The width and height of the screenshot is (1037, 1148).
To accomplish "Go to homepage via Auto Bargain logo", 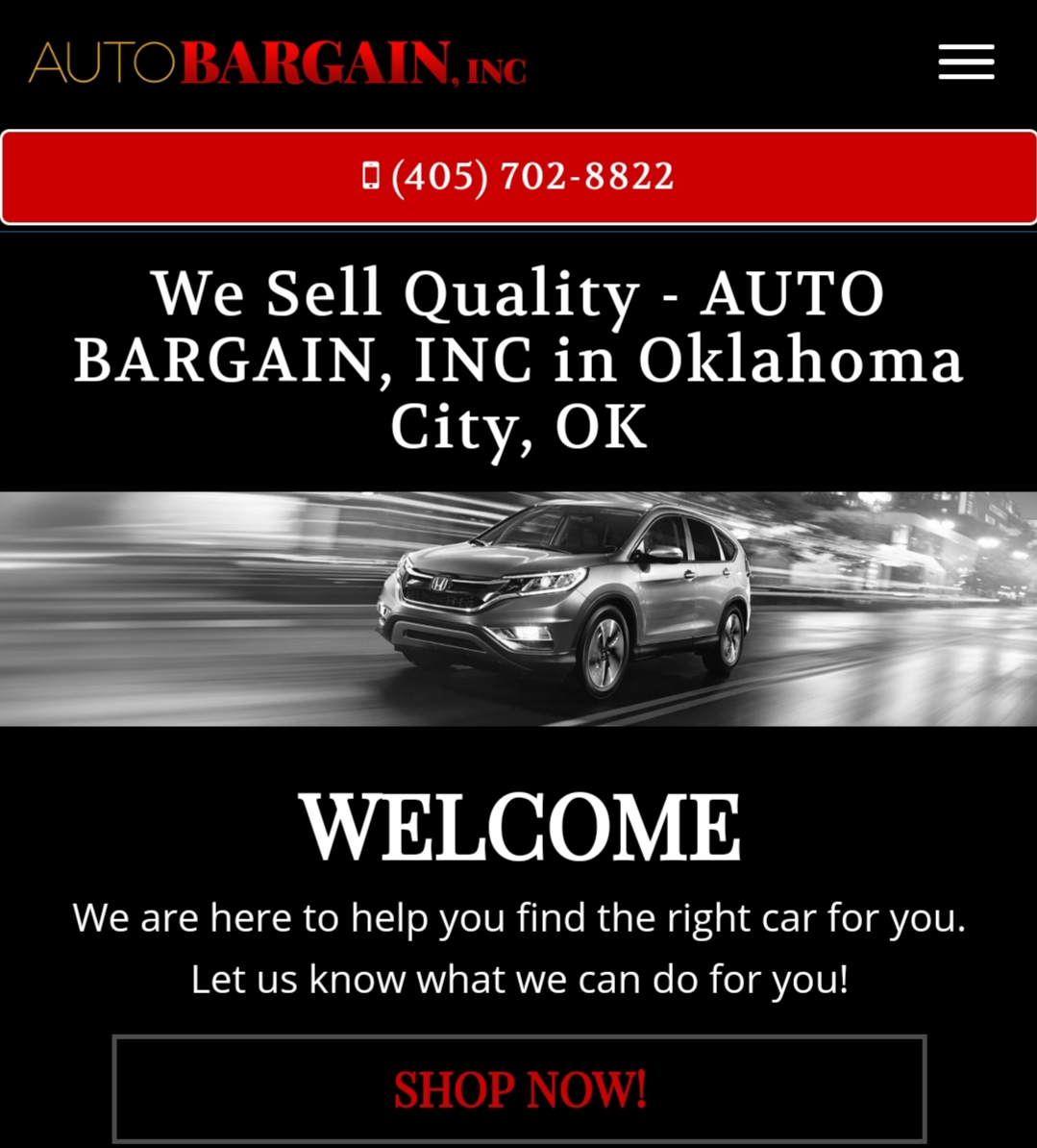I will coord(278,63).
